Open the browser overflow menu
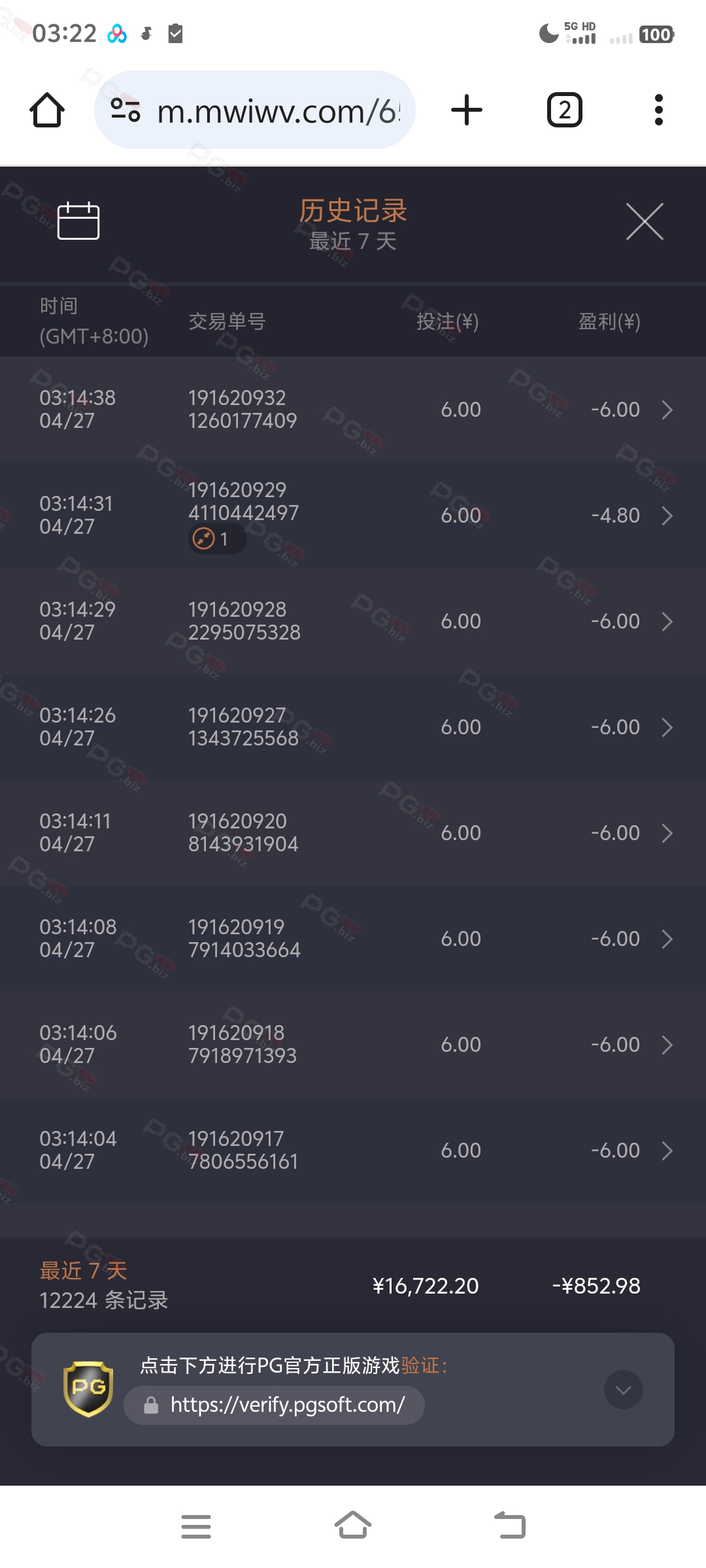This screenshot has width=706, height=1568. coord(659,110)
